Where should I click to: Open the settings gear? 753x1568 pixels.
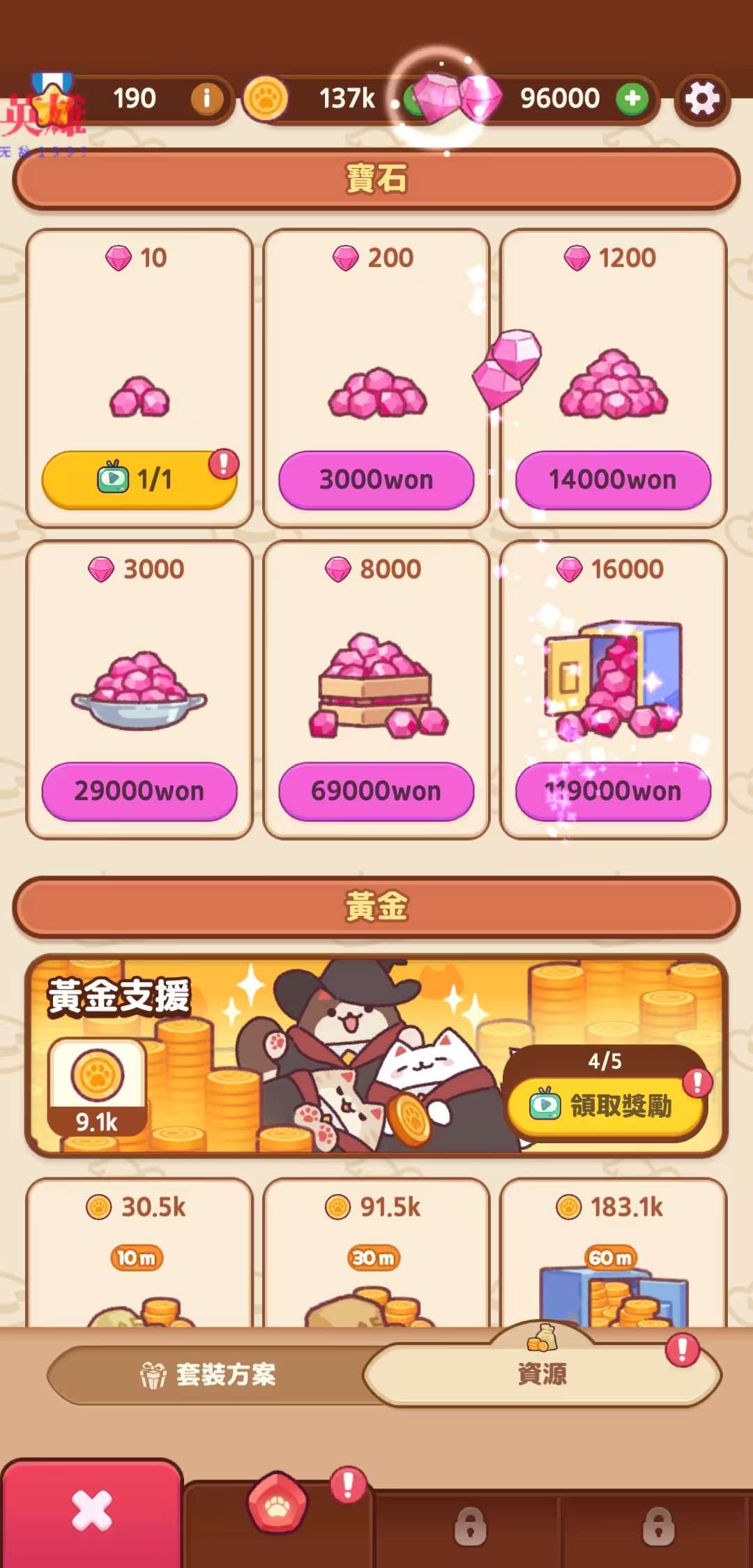pos(702,99)
